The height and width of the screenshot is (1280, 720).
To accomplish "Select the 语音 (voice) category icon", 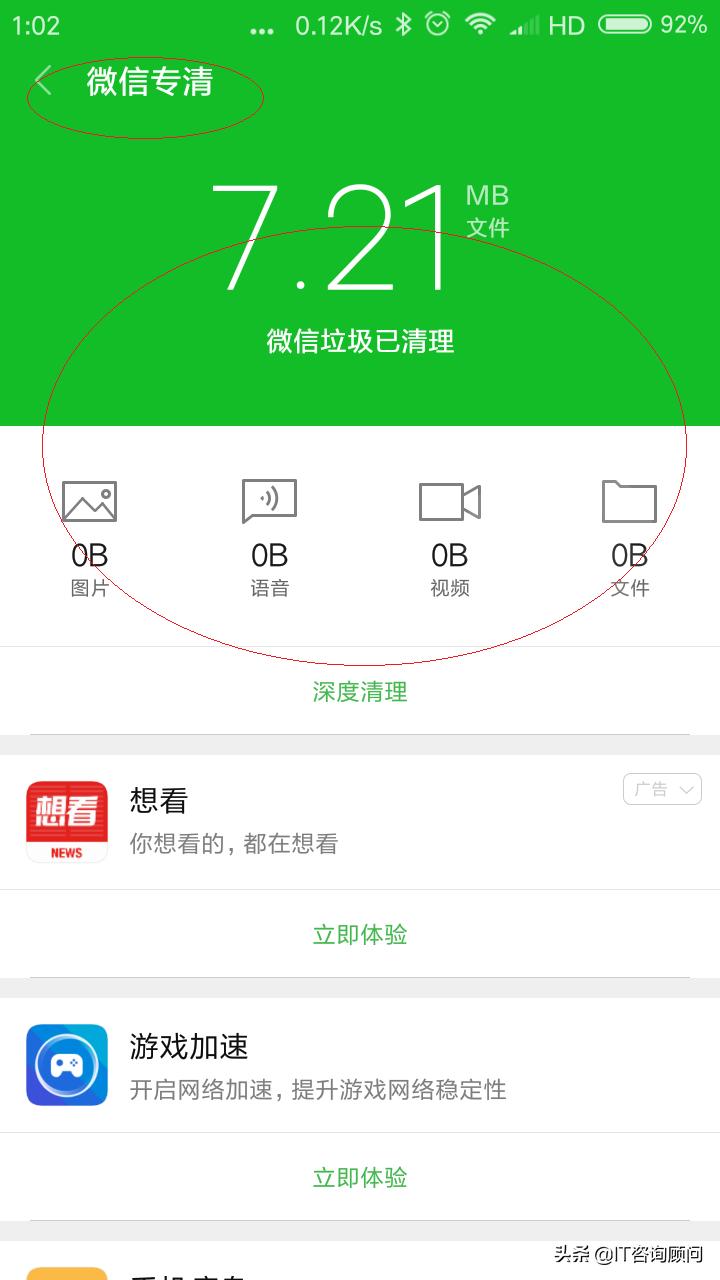I will [271, 500].
